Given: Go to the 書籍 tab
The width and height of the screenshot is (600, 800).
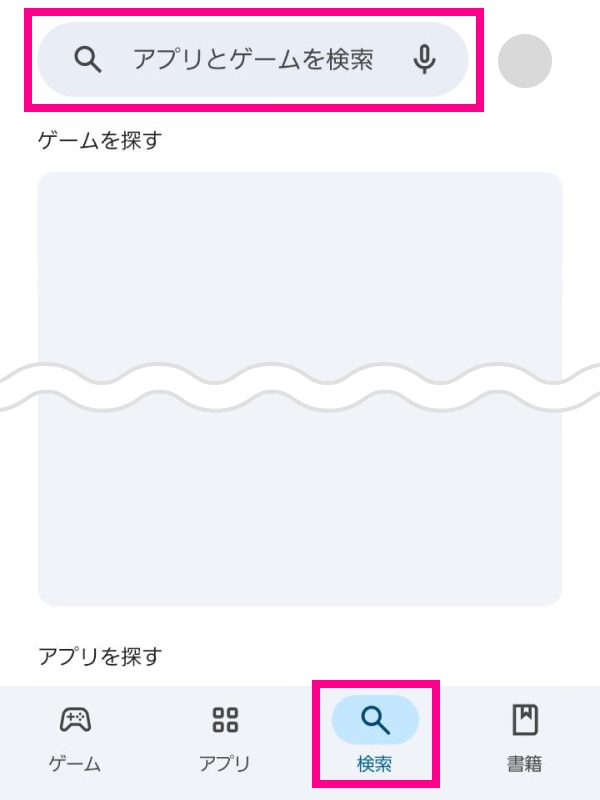Looking at the screenshot, I should [x=525, y=738].
